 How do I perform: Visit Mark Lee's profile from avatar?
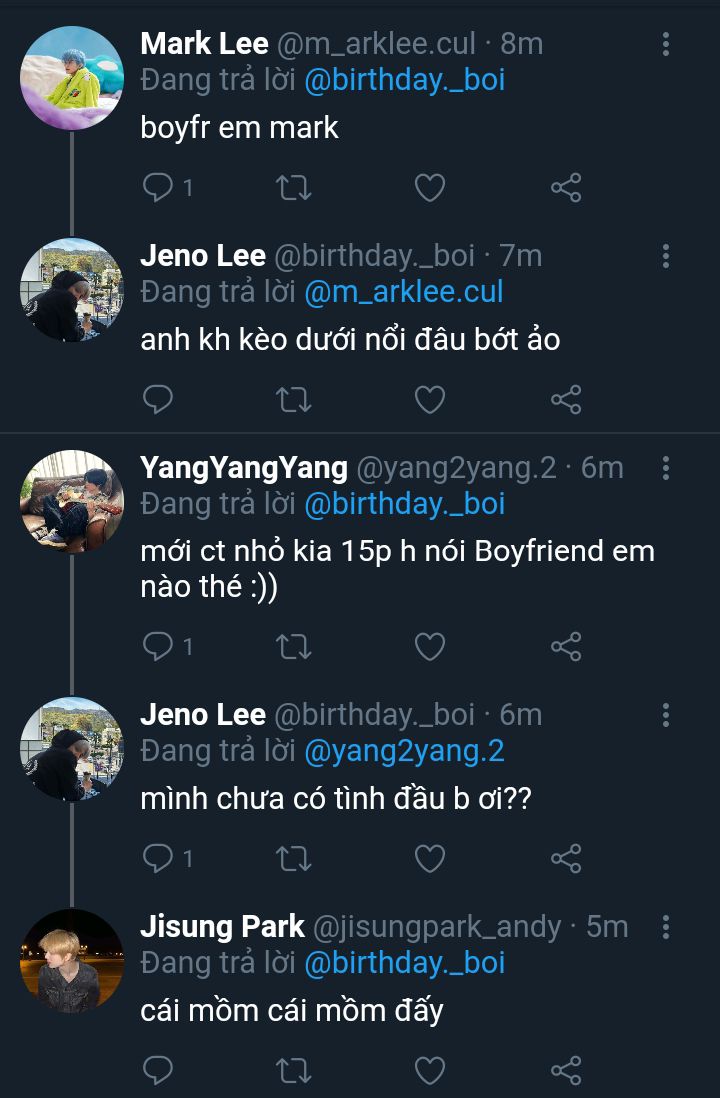click(x=72, y=79)
